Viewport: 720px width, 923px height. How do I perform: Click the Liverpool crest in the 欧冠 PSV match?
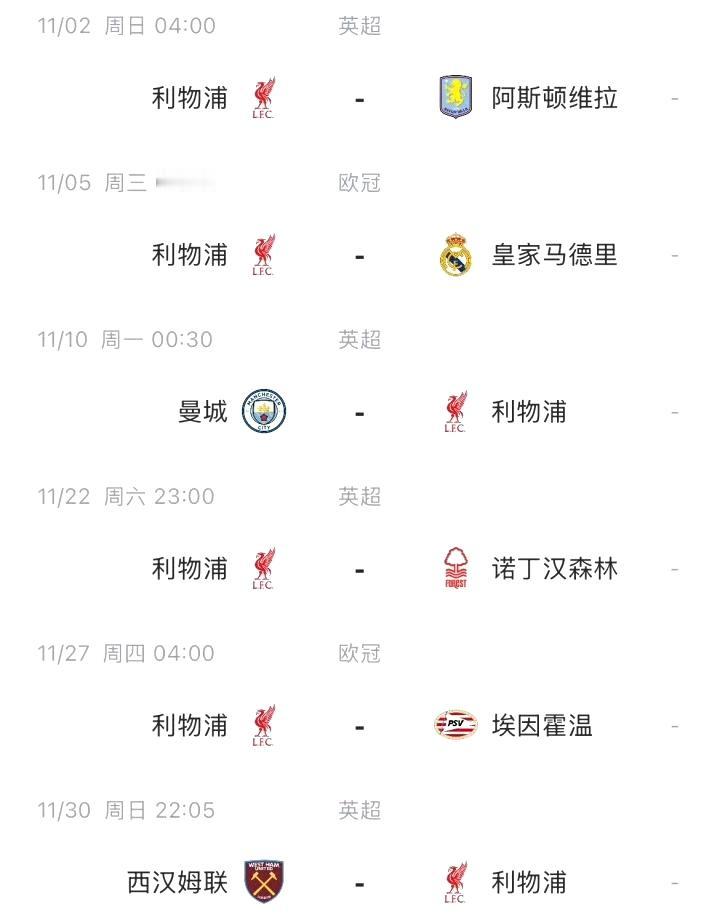265,725
